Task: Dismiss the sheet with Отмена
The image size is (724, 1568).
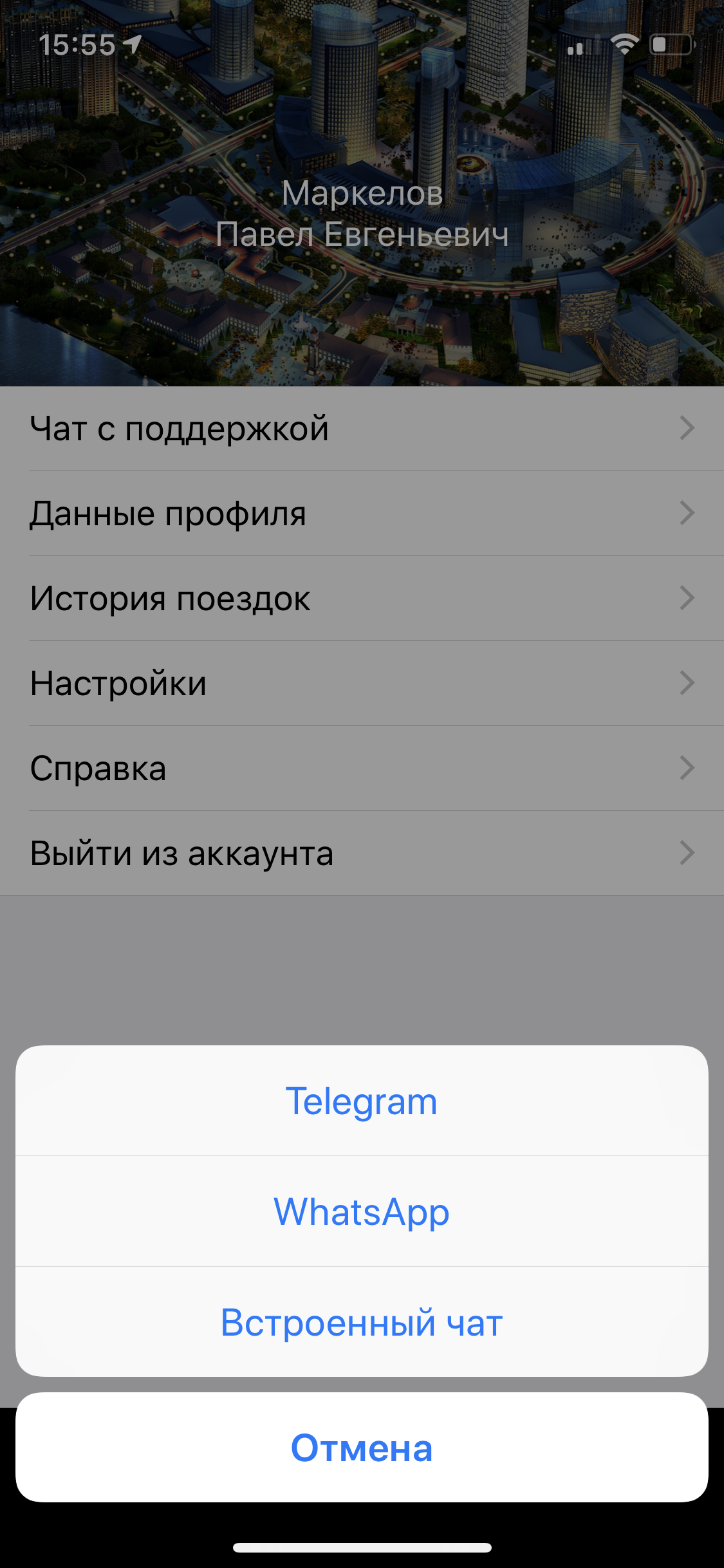Action: point(362,1448)
